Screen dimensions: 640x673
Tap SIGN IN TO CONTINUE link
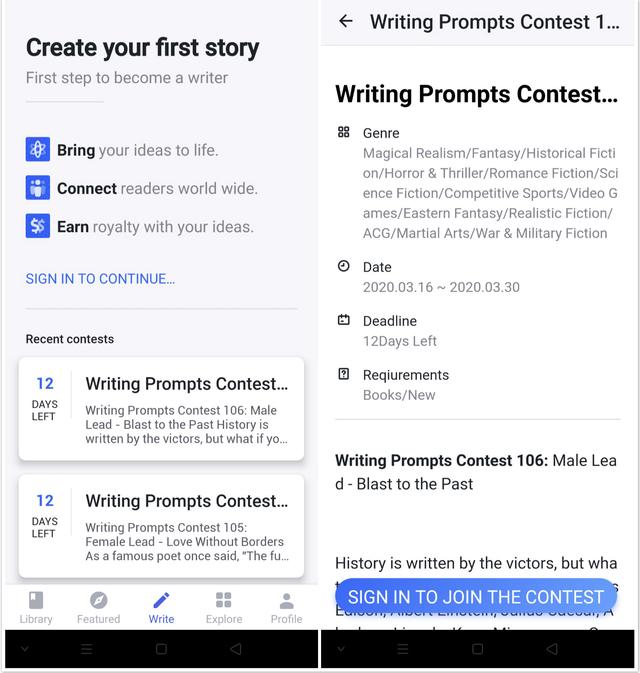point(100,279)
